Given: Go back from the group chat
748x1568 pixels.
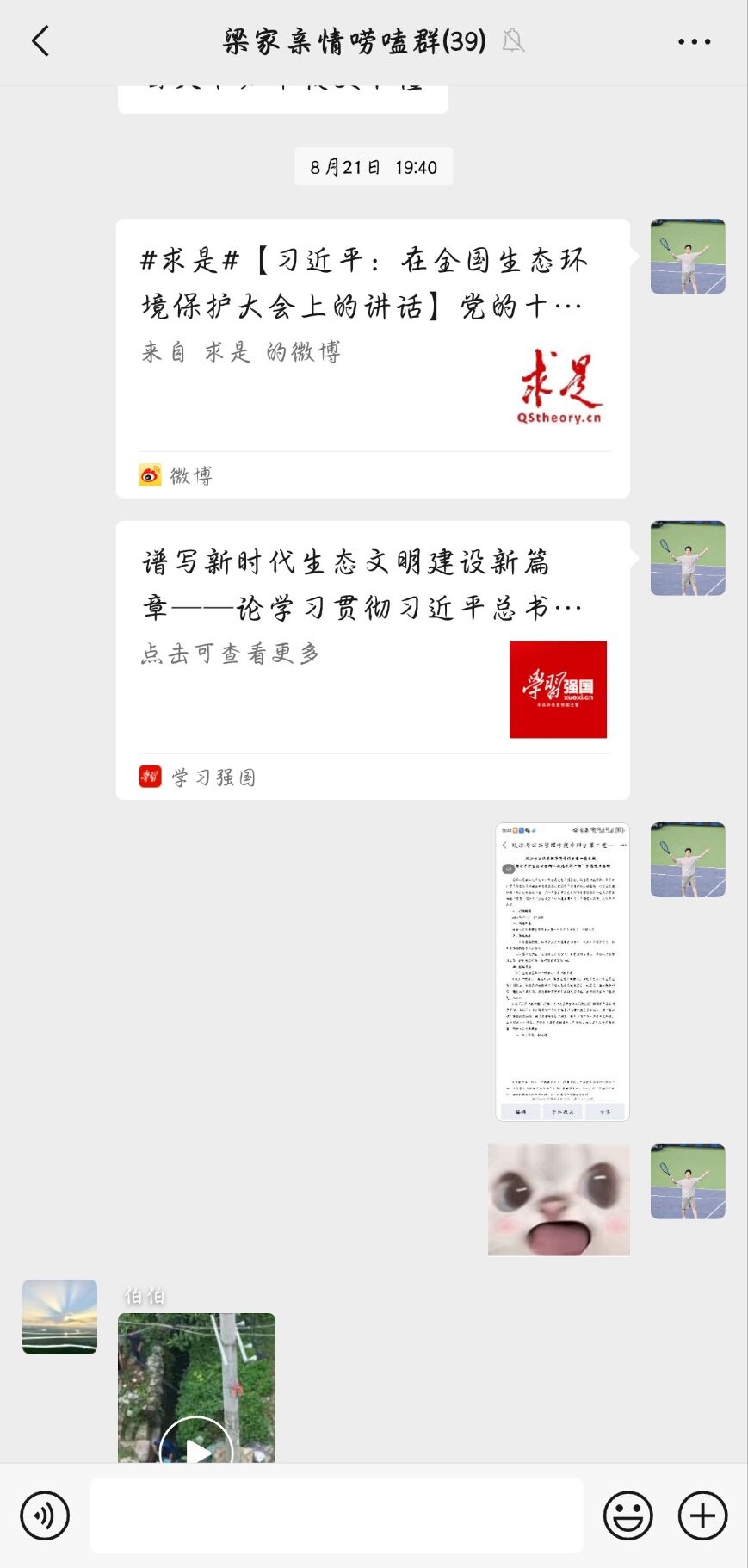Looking at the screenshot, I should (x=40, y=41).
